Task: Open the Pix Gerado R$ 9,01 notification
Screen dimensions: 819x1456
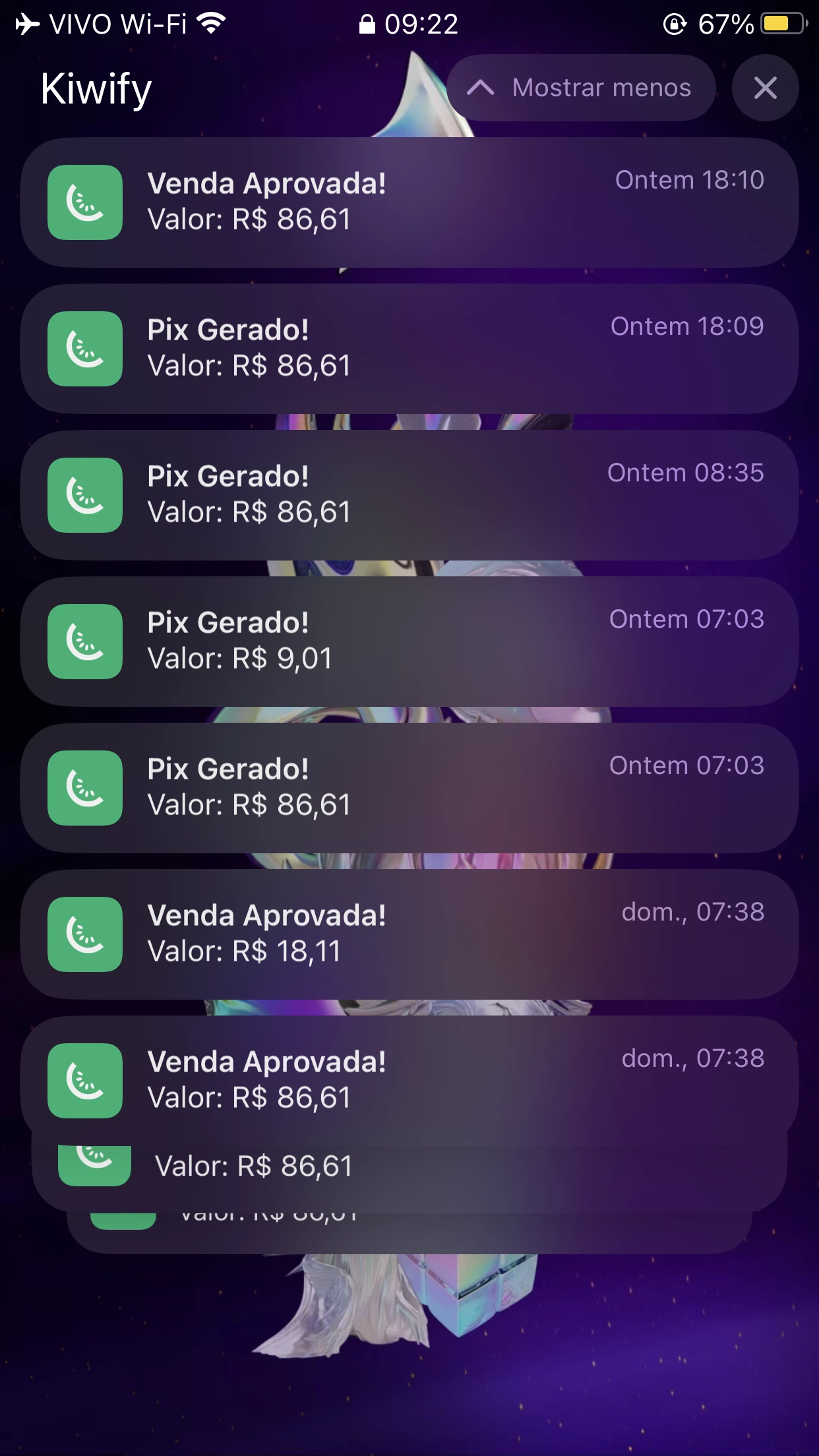Action: pyautogui.click(x=409, y=641)
